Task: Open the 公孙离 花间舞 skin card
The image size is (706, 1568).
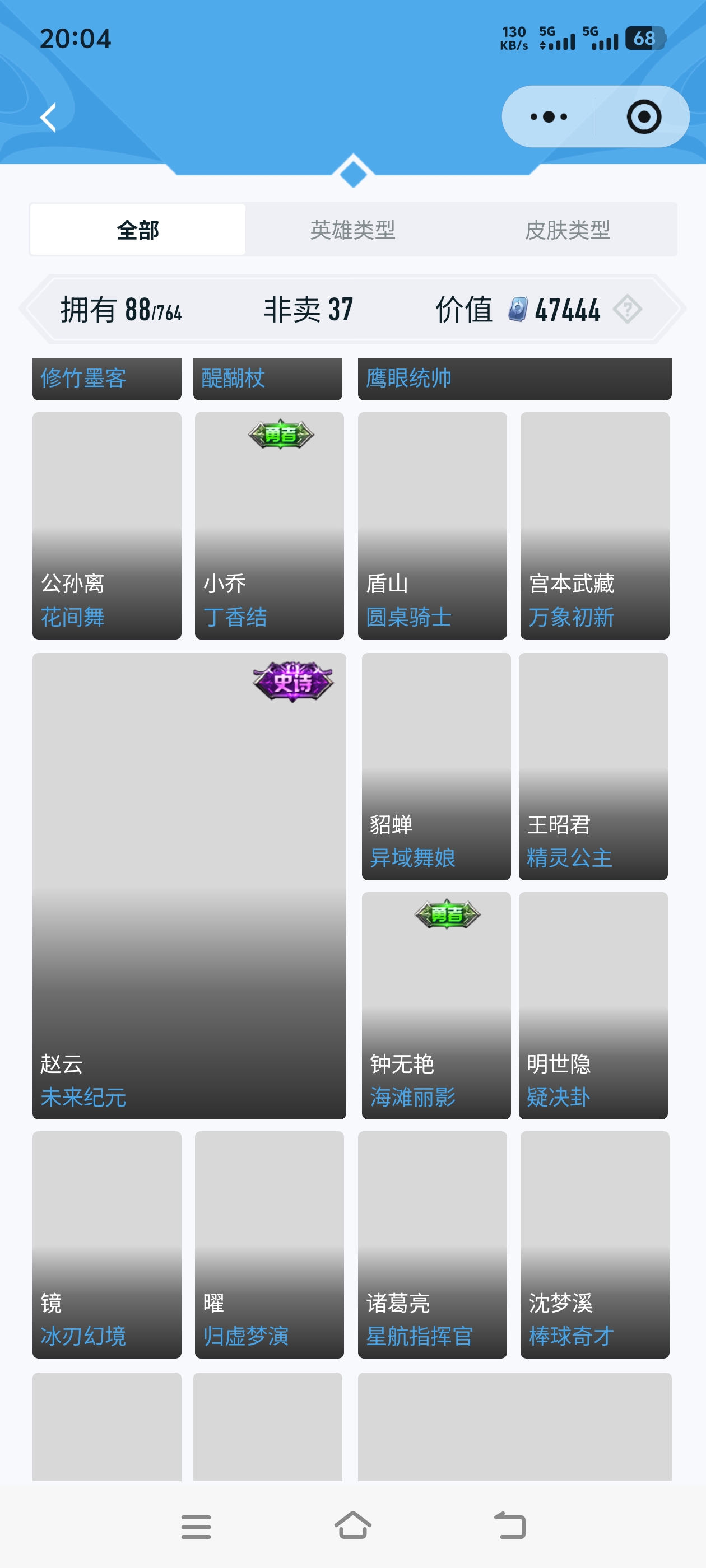Action: pyautogui.click(x=106, y=525)
